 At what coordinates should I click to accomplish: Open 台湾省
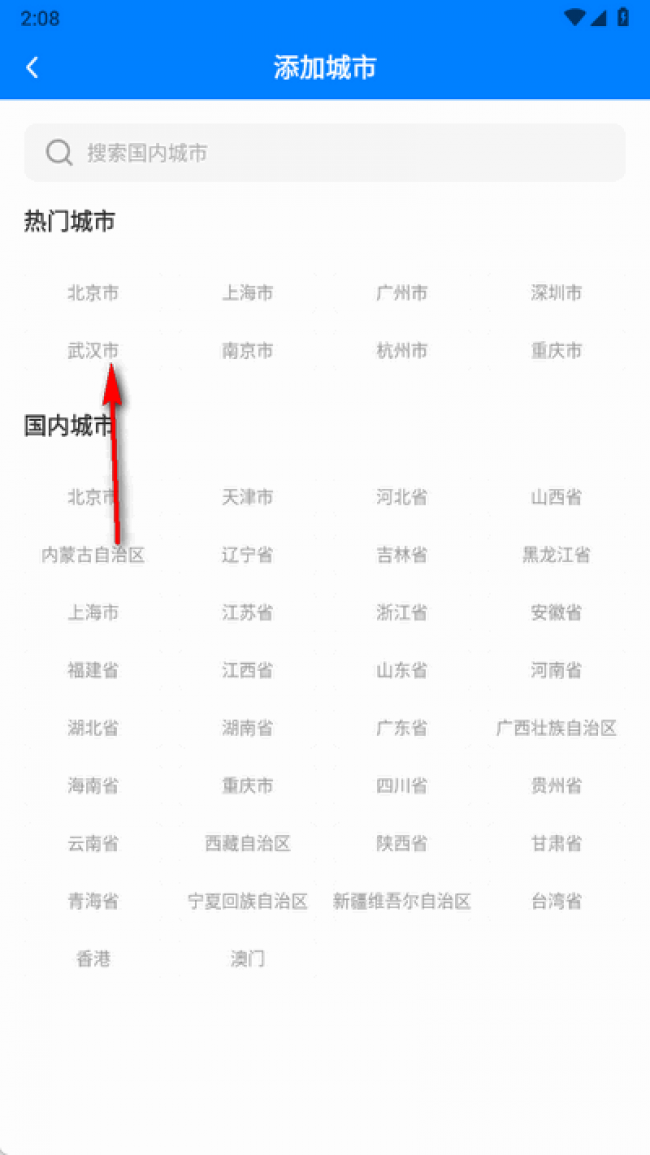[556, 901]
